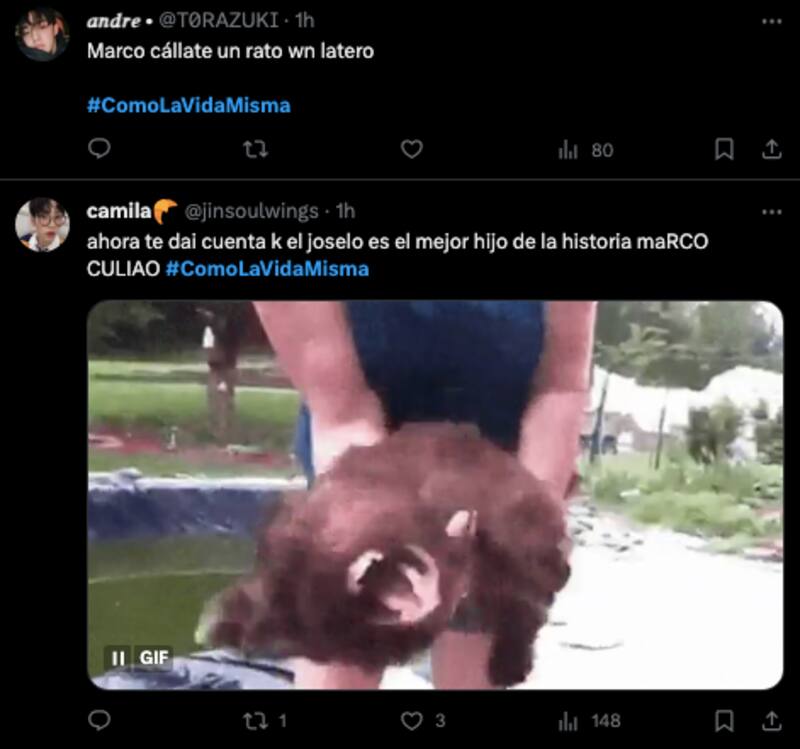Viewport: 800px width, 749px height.
Task: Open overflow menu on andre's tweet
Action: click(771, 20)
